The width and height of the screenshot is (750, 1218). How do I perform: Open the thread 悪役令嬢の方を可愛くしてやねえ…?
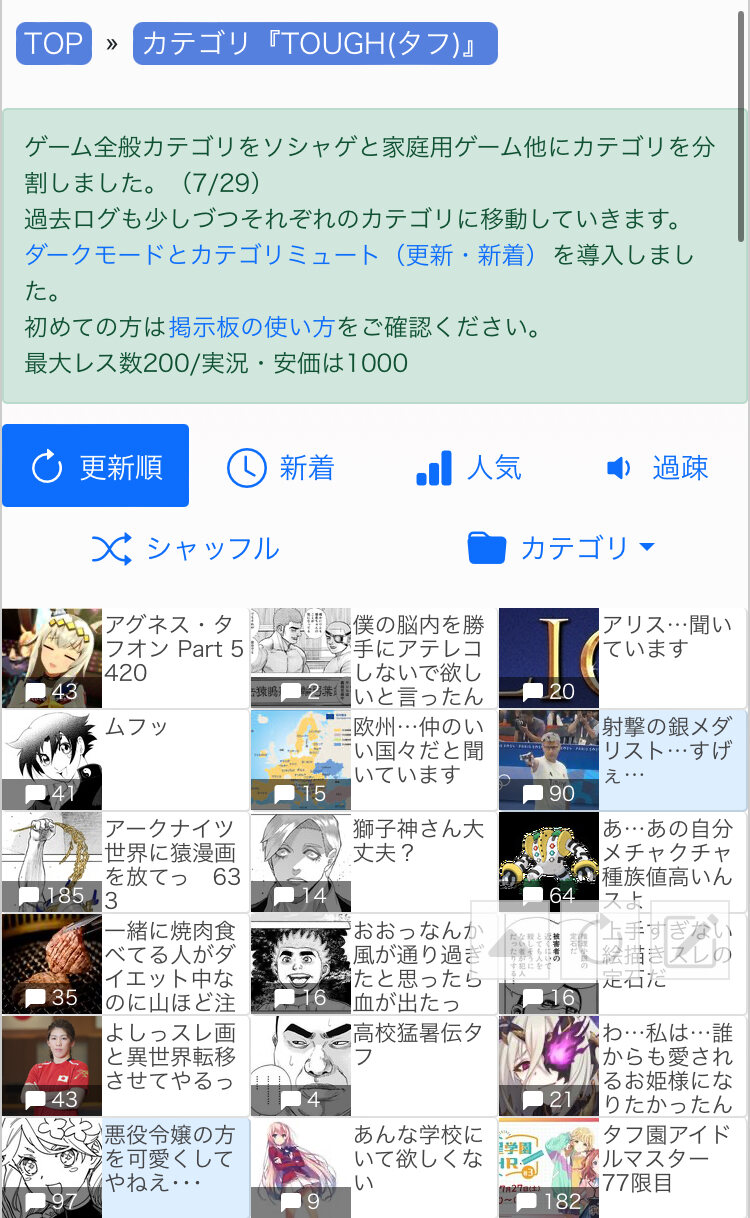pyautogui.click(x=170, y=1158)
